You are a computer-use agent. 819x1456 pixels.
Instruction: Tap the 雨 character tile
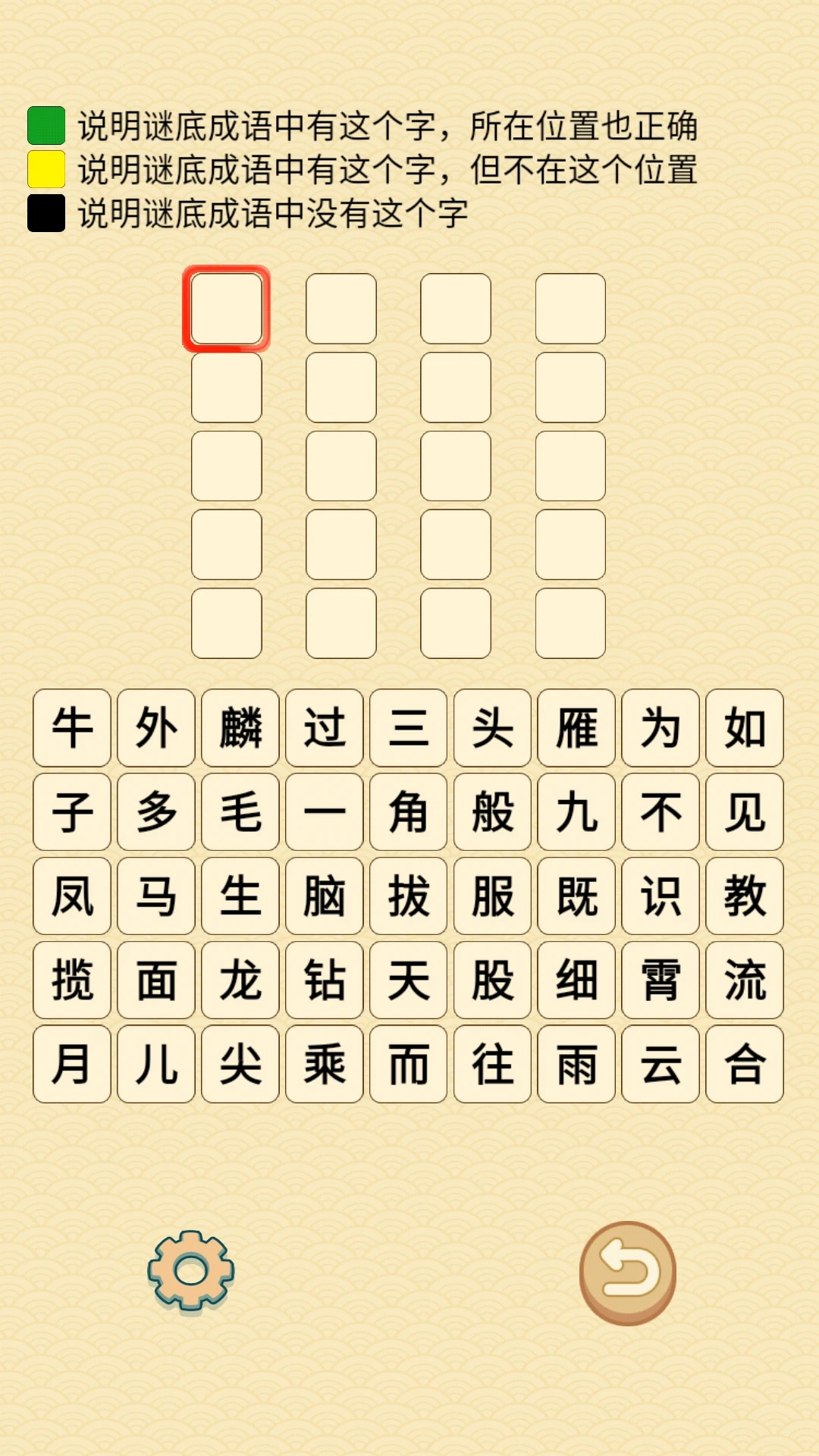click(576, 1064)
